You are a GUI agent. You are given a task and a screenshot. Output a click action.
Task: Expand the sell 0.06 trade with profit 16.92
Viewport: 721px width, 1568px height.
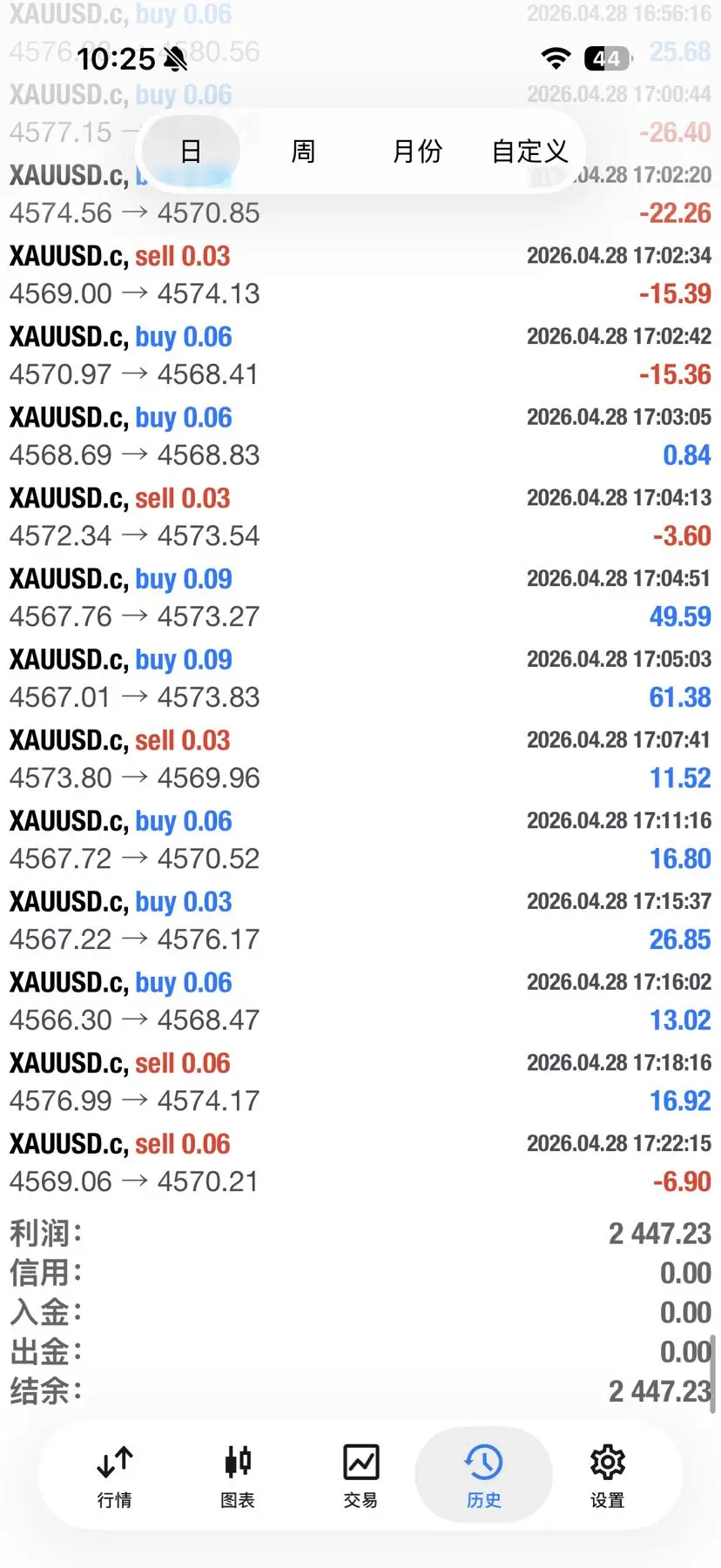click(x=360, y=1081)
